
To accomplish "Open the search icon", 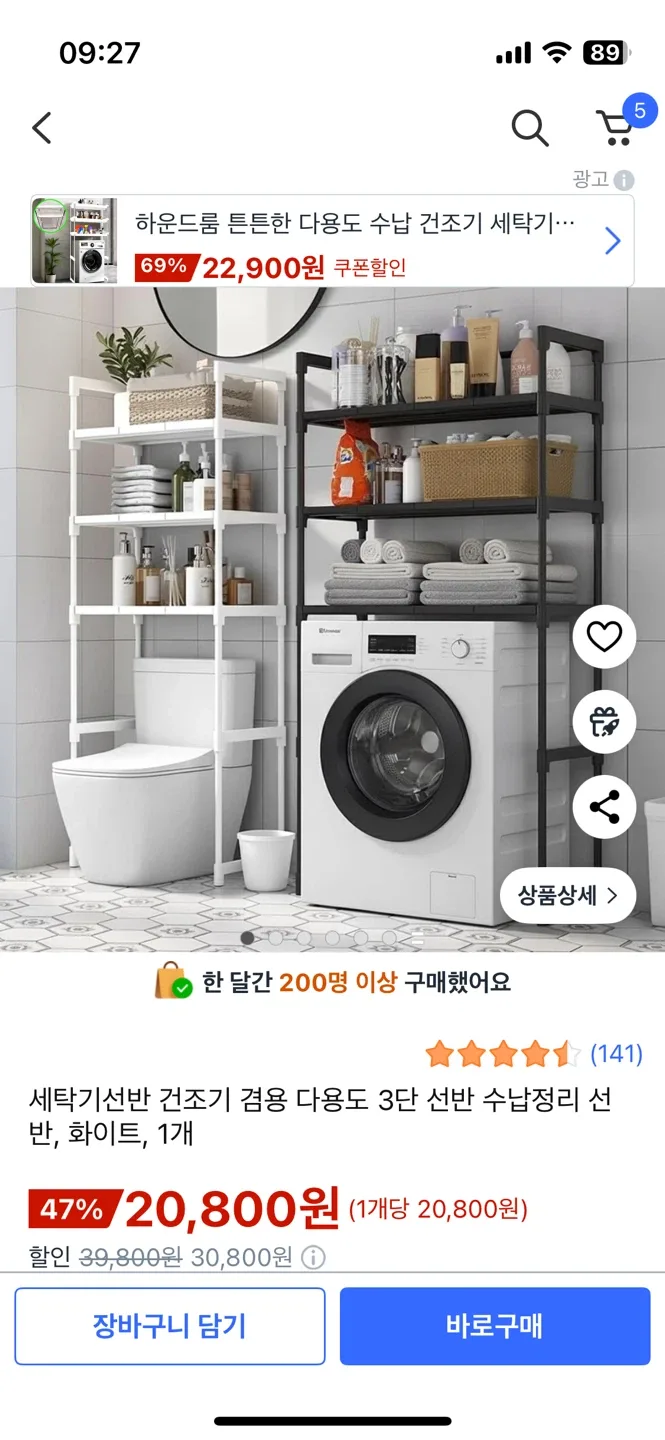I will [529, 128].
